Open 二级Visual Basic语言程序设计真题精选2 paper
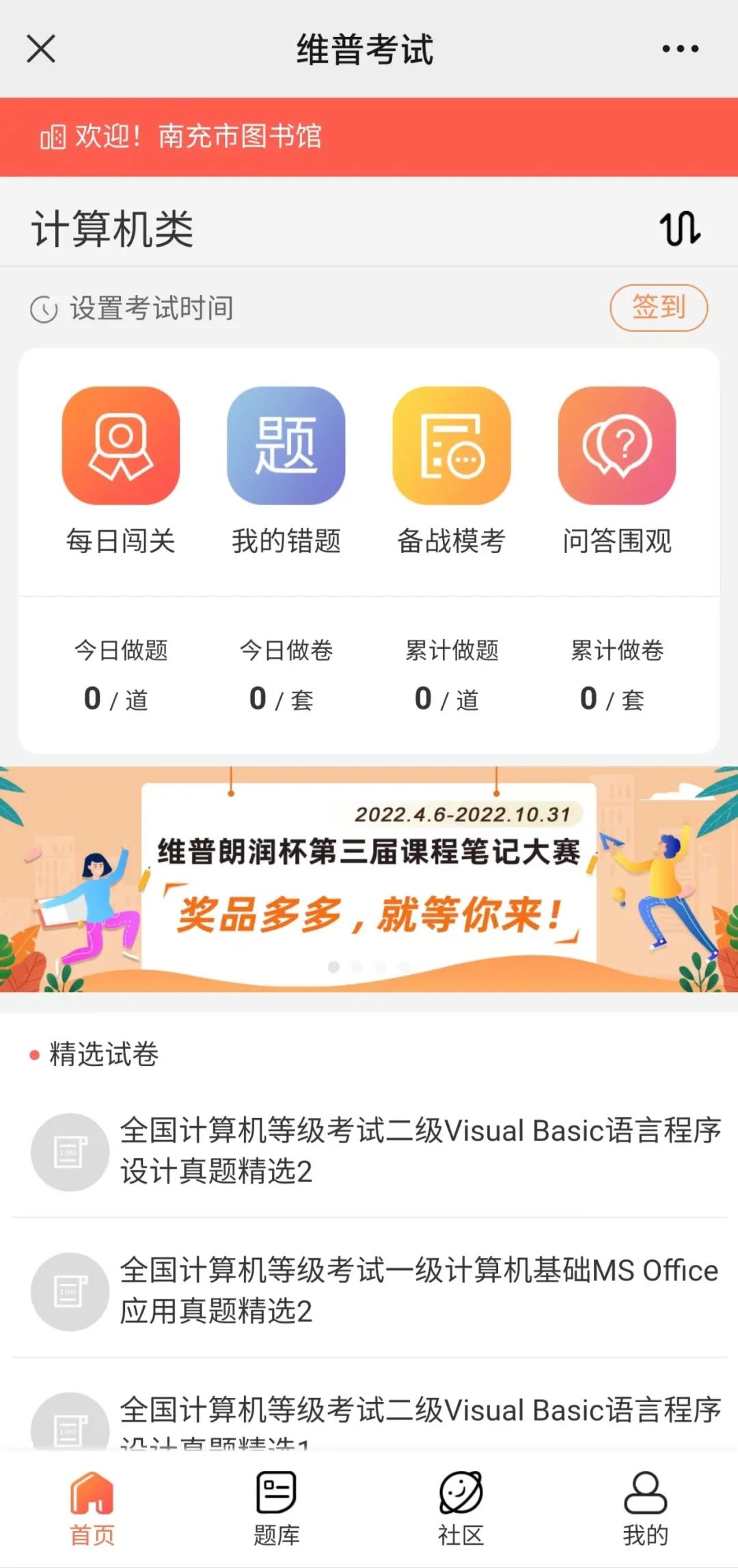This screenshot has height=1568, width=738. [x=420, y=1151]
